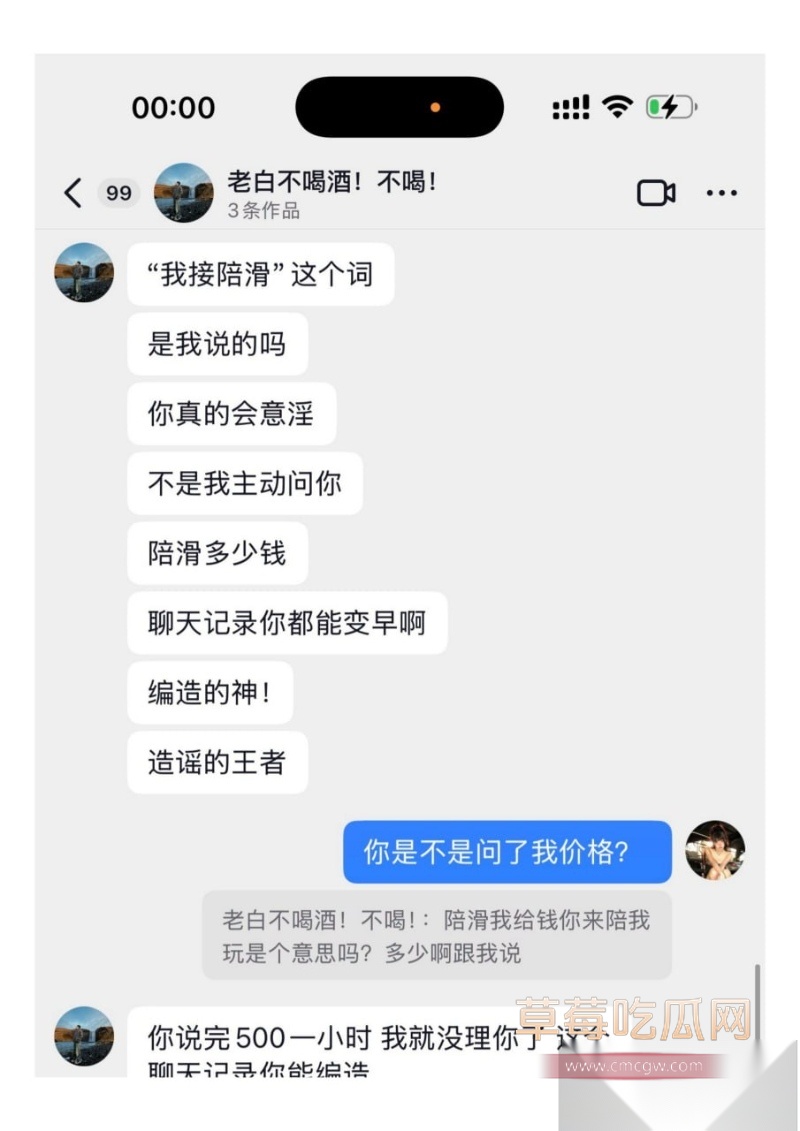Open 老白不喝酒's avatar beside first message
This screenshot has width=800, height=1131.
point(84,274)
